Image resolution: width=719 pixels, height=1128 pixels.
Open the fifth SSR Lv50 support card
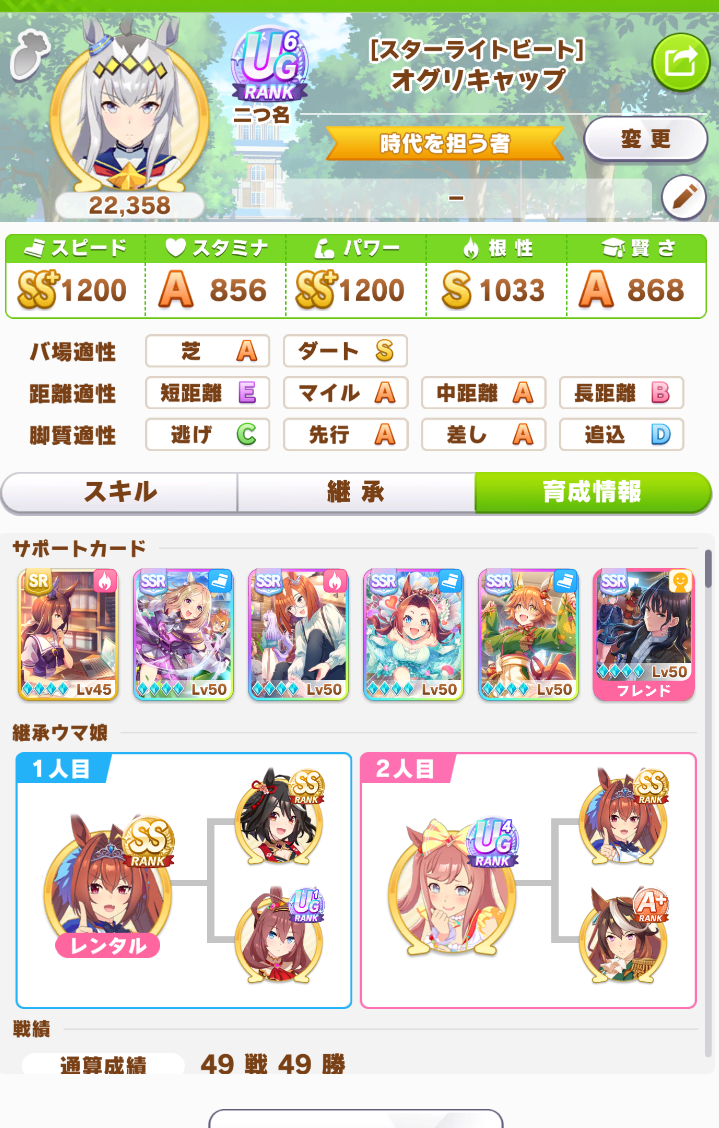click(x=528, y=633)
